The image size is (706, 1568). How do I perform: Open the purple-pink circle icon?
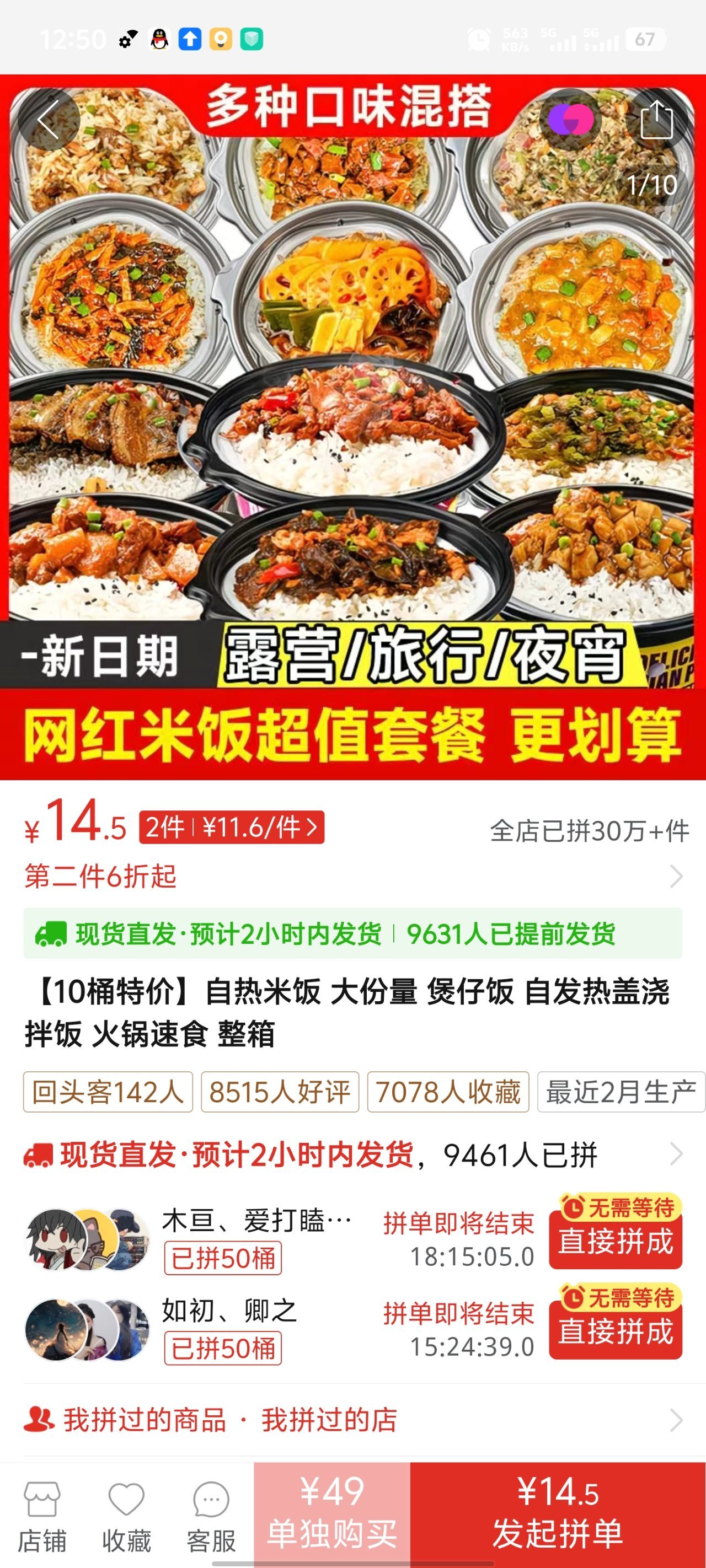tap(570, 119)
